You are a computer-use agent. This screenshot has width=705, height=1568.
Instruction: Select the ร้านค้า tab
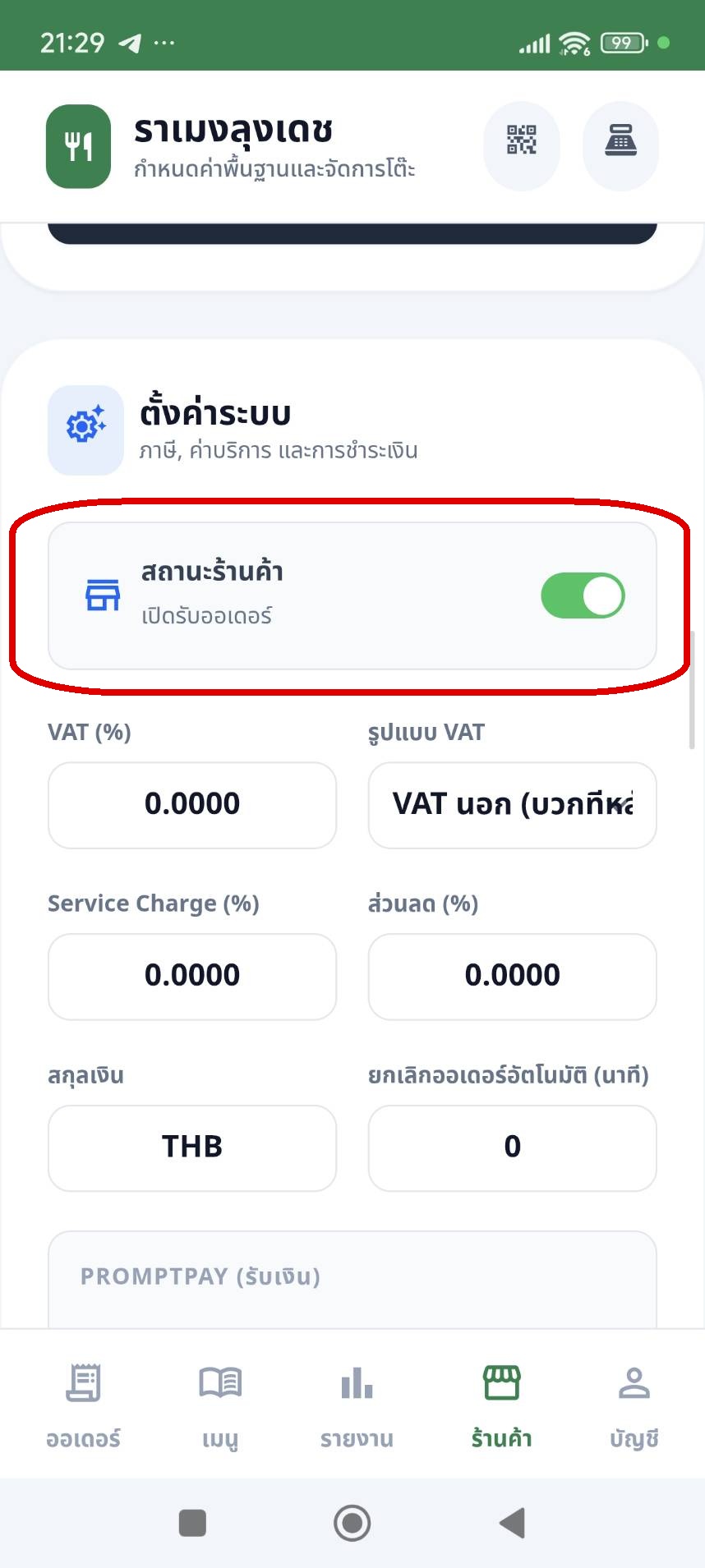501,1403
